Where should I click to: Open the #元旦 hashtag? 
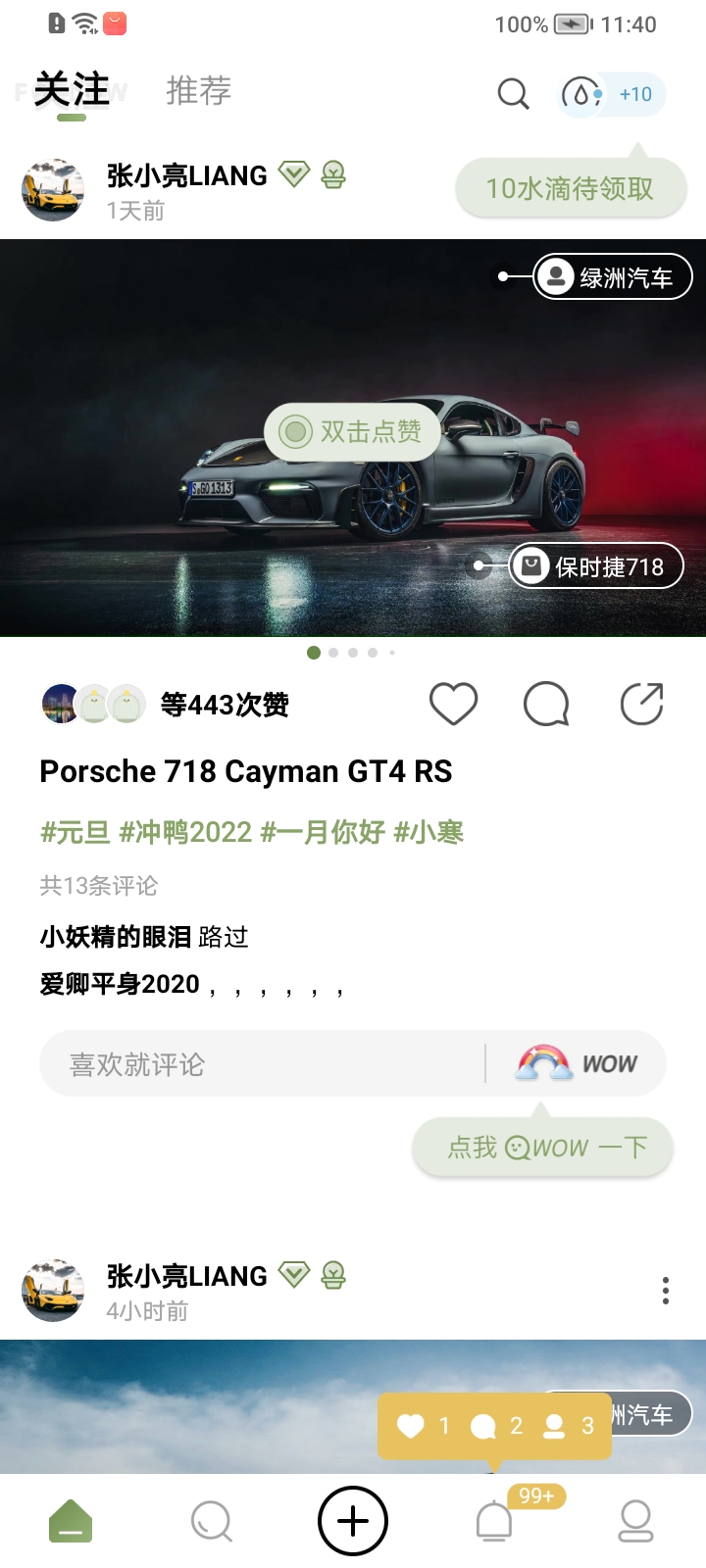tap(75, 833)
